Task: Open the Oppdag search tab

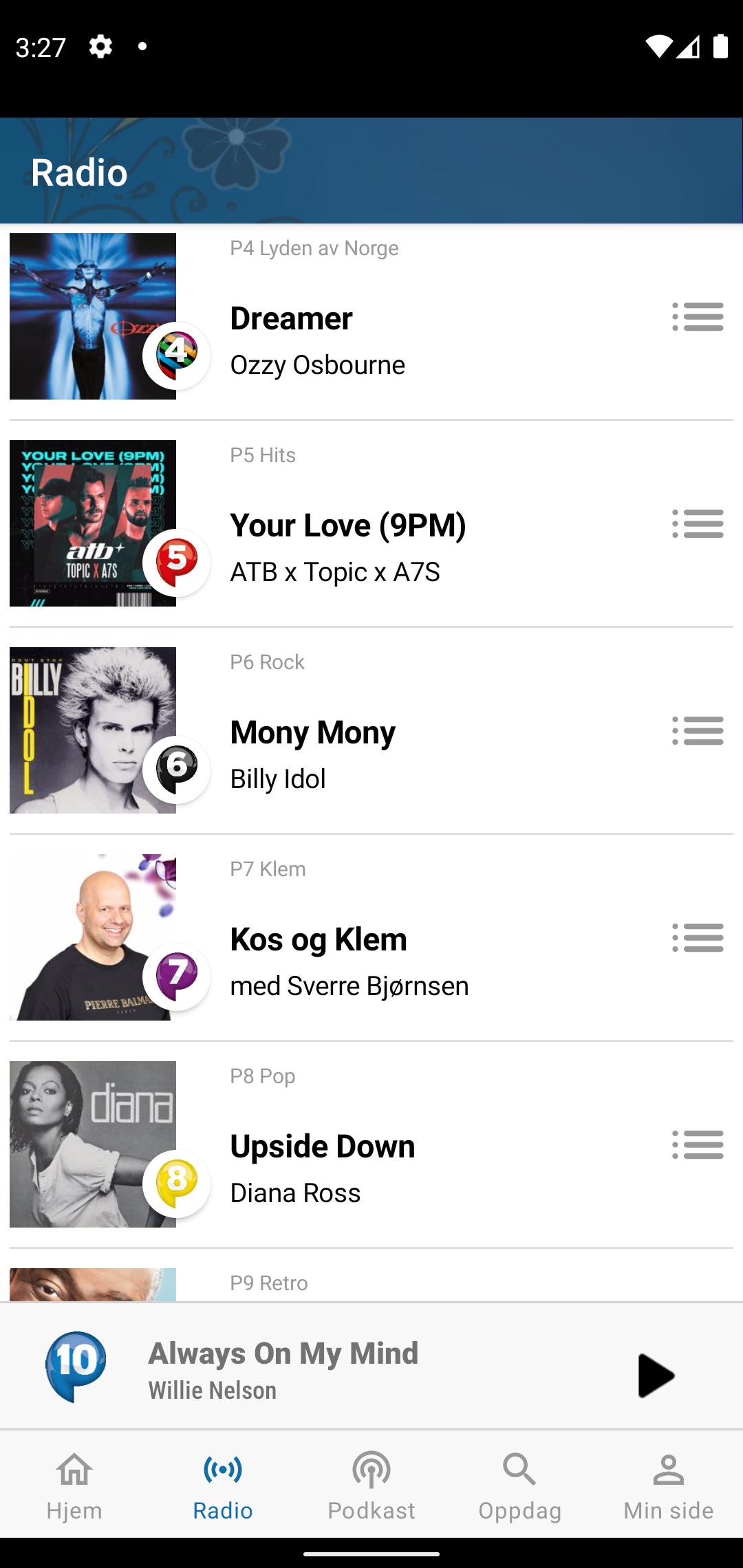Action: [x=520, y=1485]
